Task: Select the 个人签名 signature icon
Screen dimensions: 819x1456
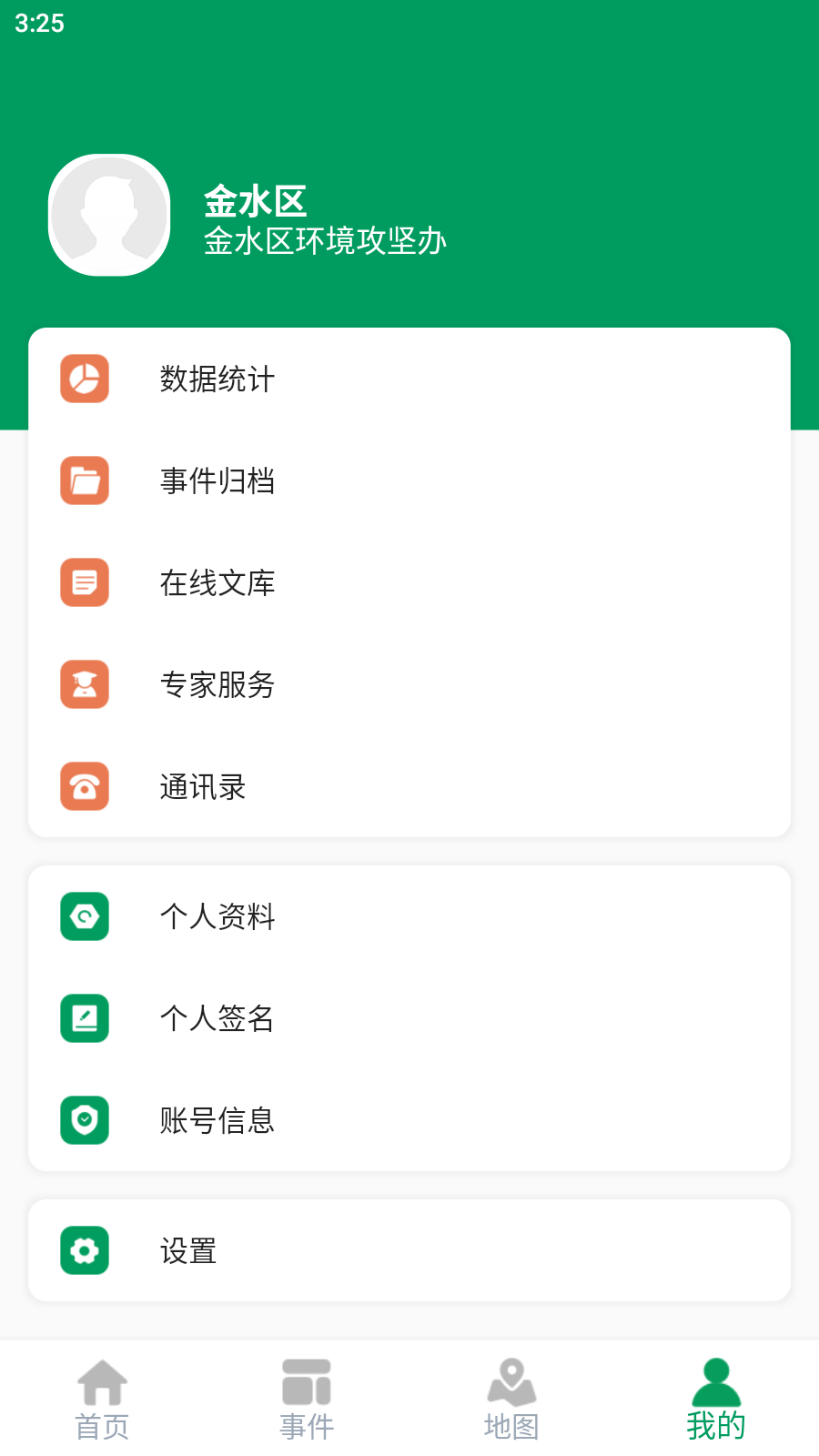Action: click(x=84, y=1019)
